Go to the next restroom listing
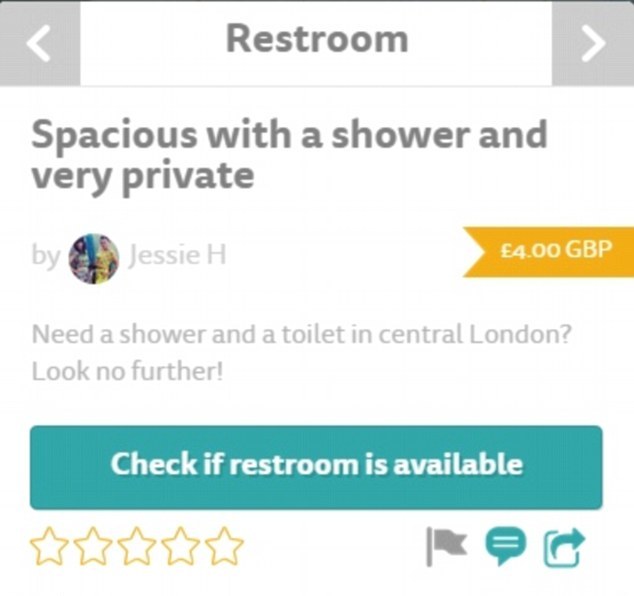Screen dimensions: 634x596 click(593, 42)
